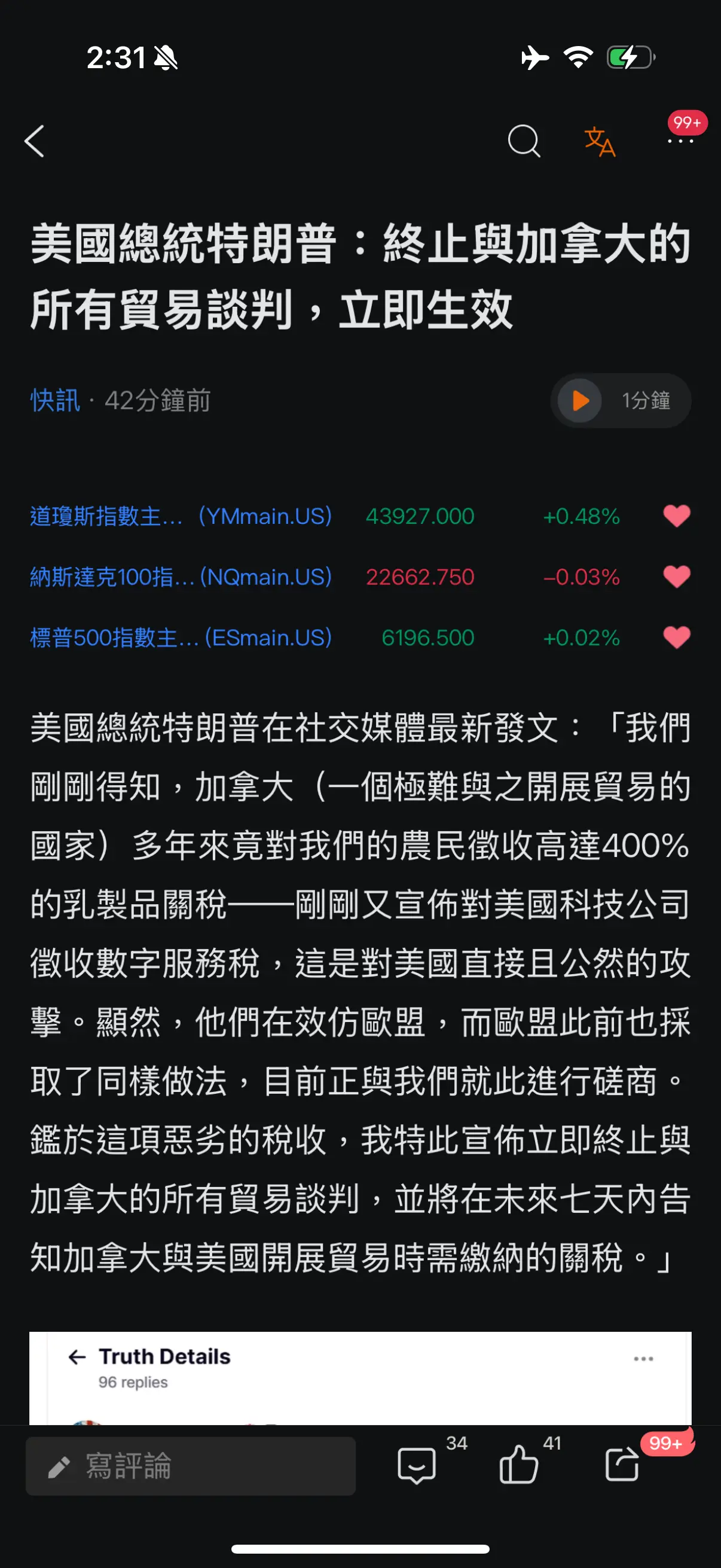Tap the orange translate icon
Screen dimensions: 721x1568
pos(599,142)
